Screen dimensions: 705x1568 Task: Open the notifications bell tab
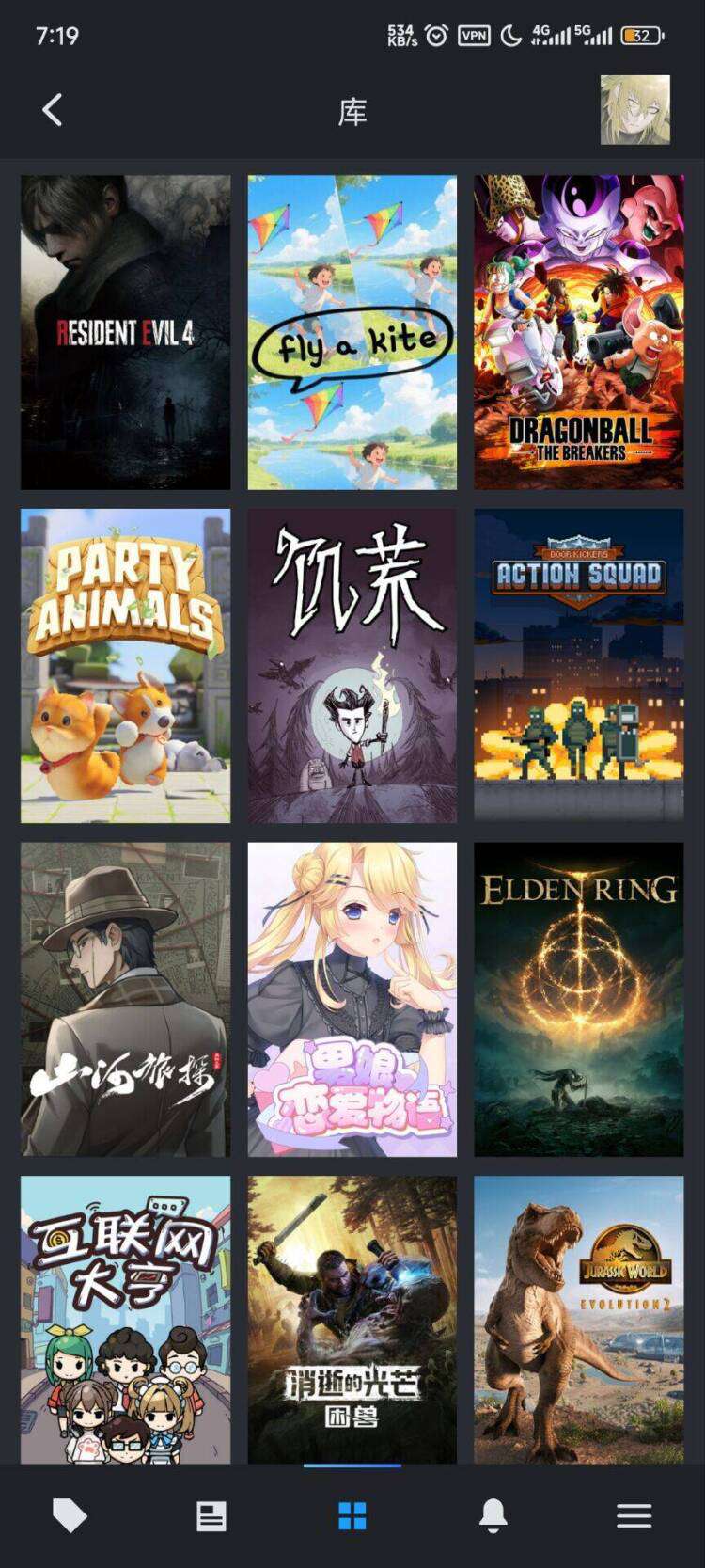click(x=493, y=1515)
